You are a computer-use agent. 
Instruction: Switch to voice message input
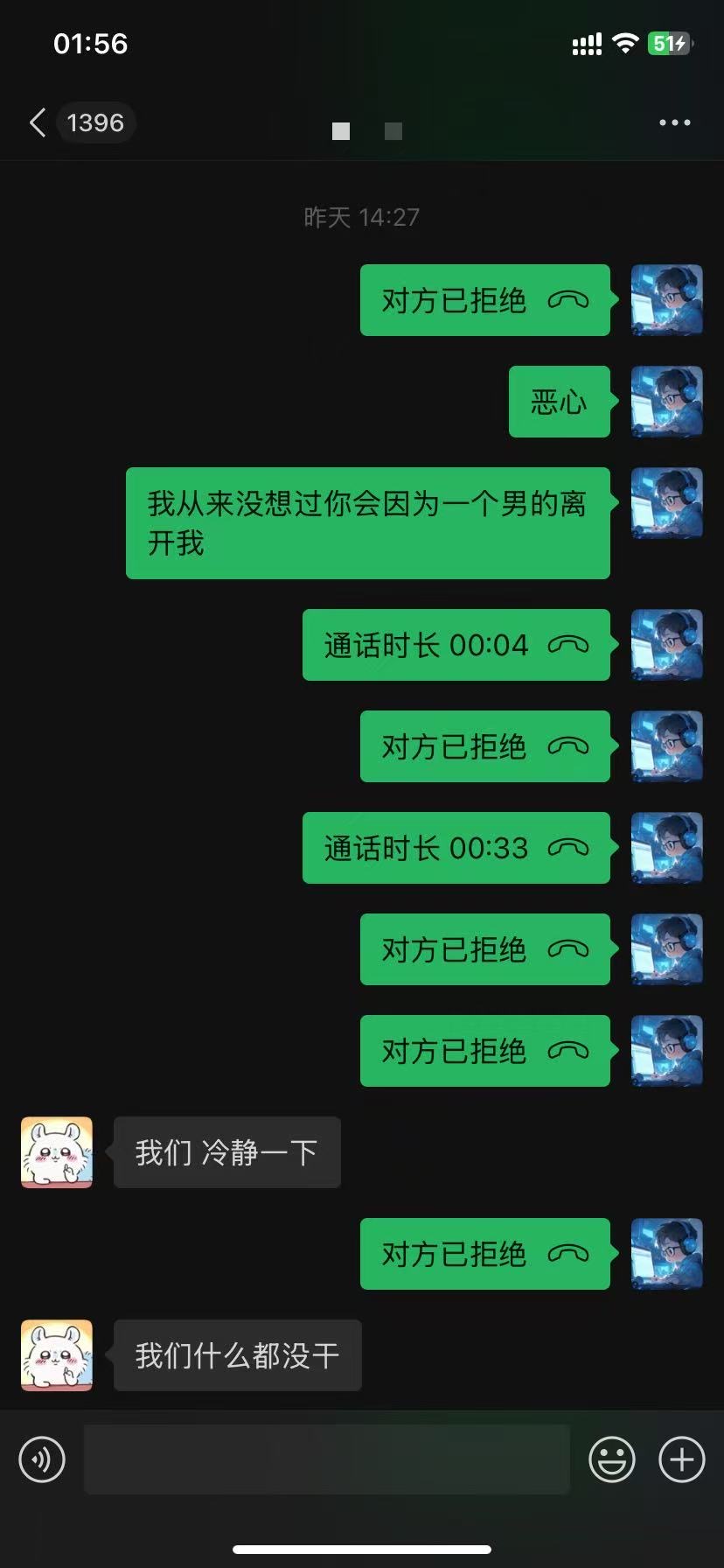coord(42,1459)
